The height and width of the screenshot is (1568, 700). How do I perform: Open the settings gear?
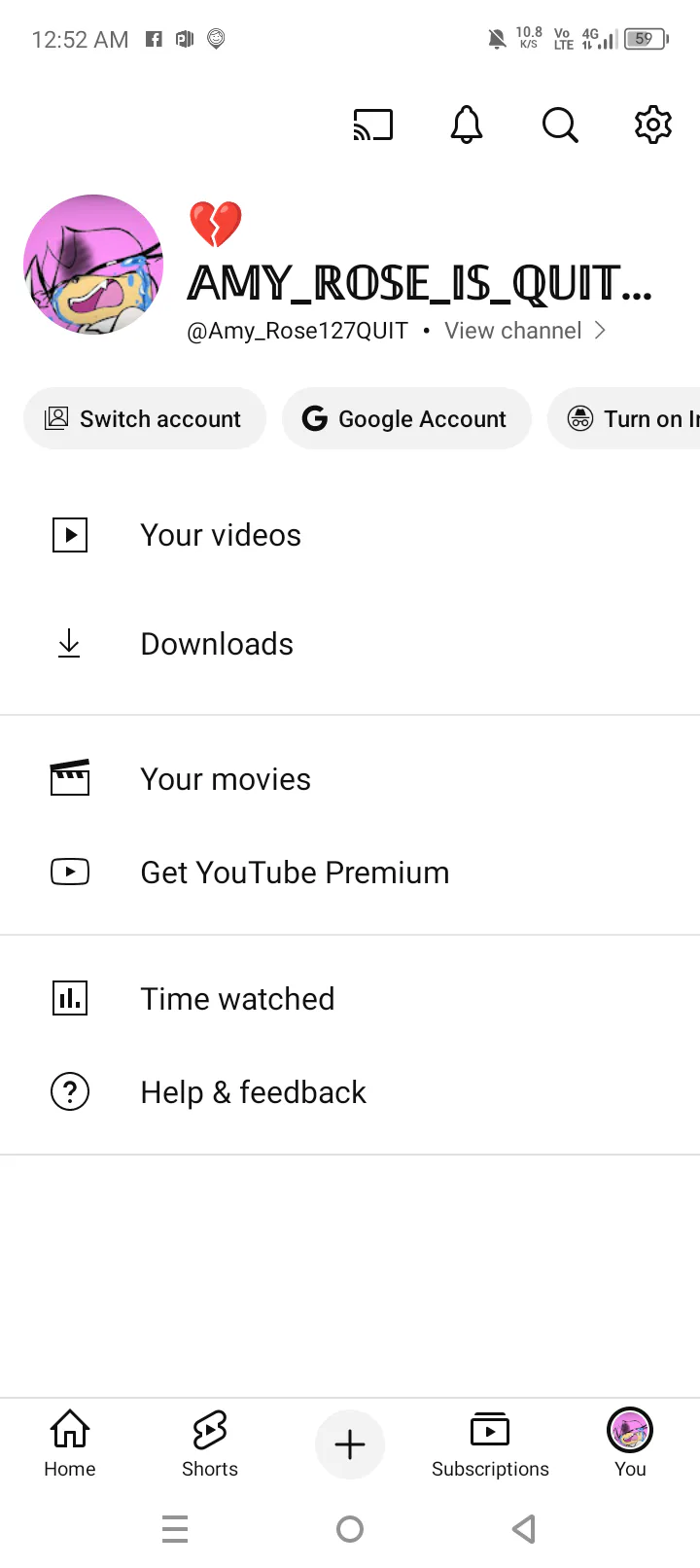[653, 125]
